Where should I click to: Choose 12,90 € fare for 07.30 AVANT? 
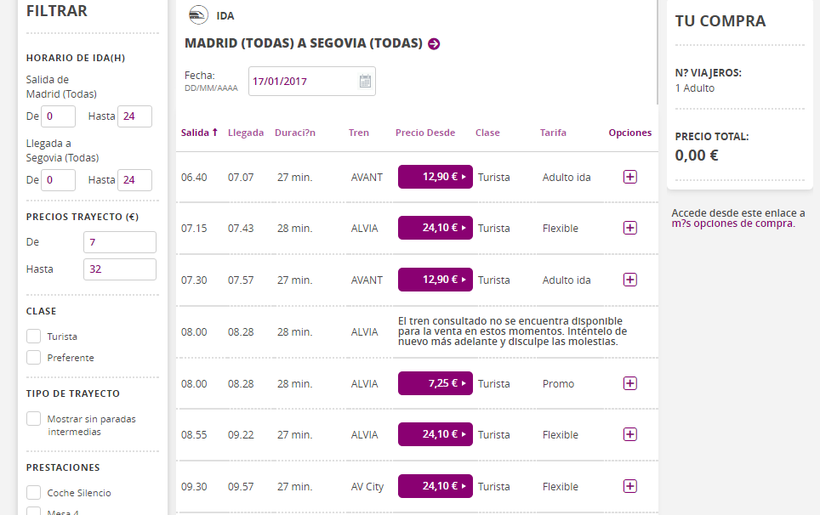point(435,280)
